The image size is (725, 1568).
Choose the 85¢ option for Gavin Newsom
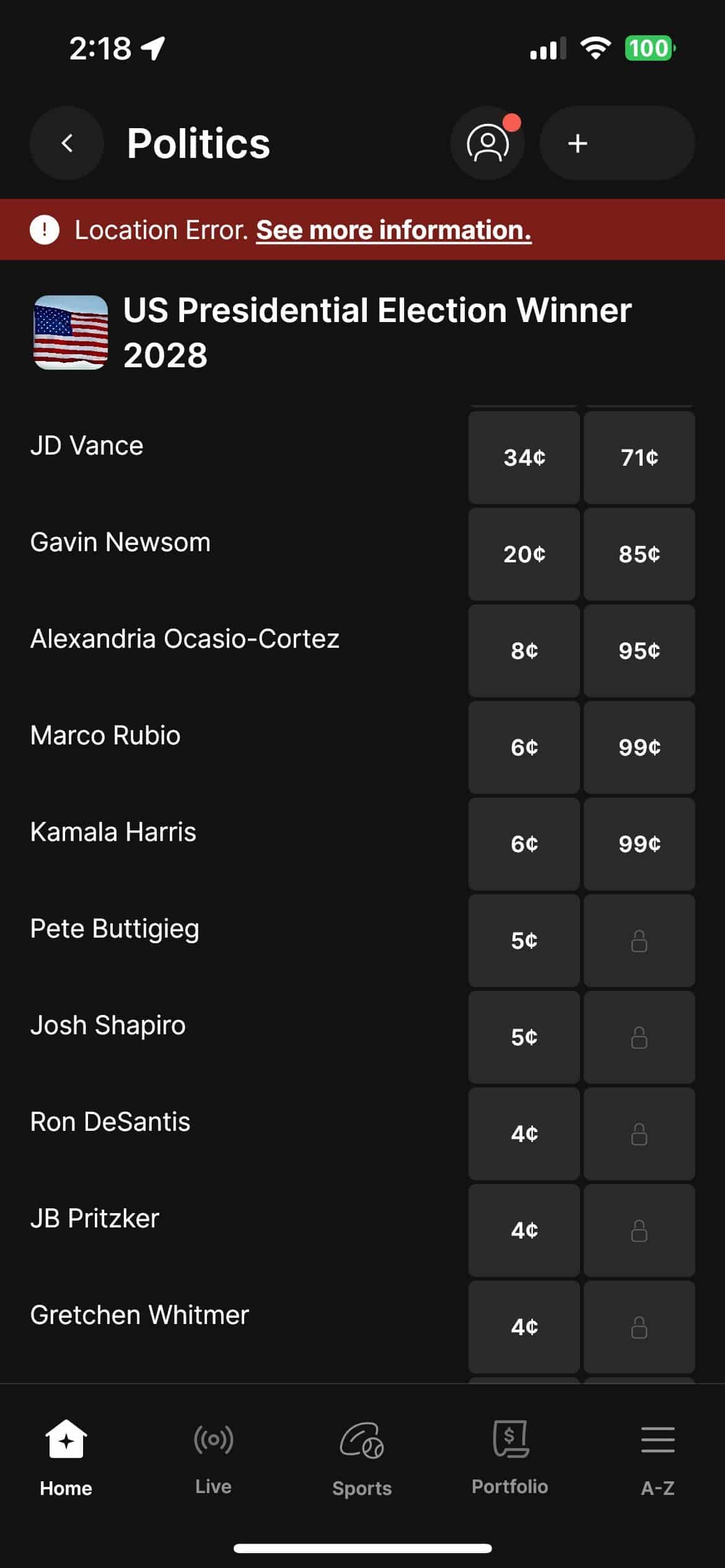tap(639, 554)
